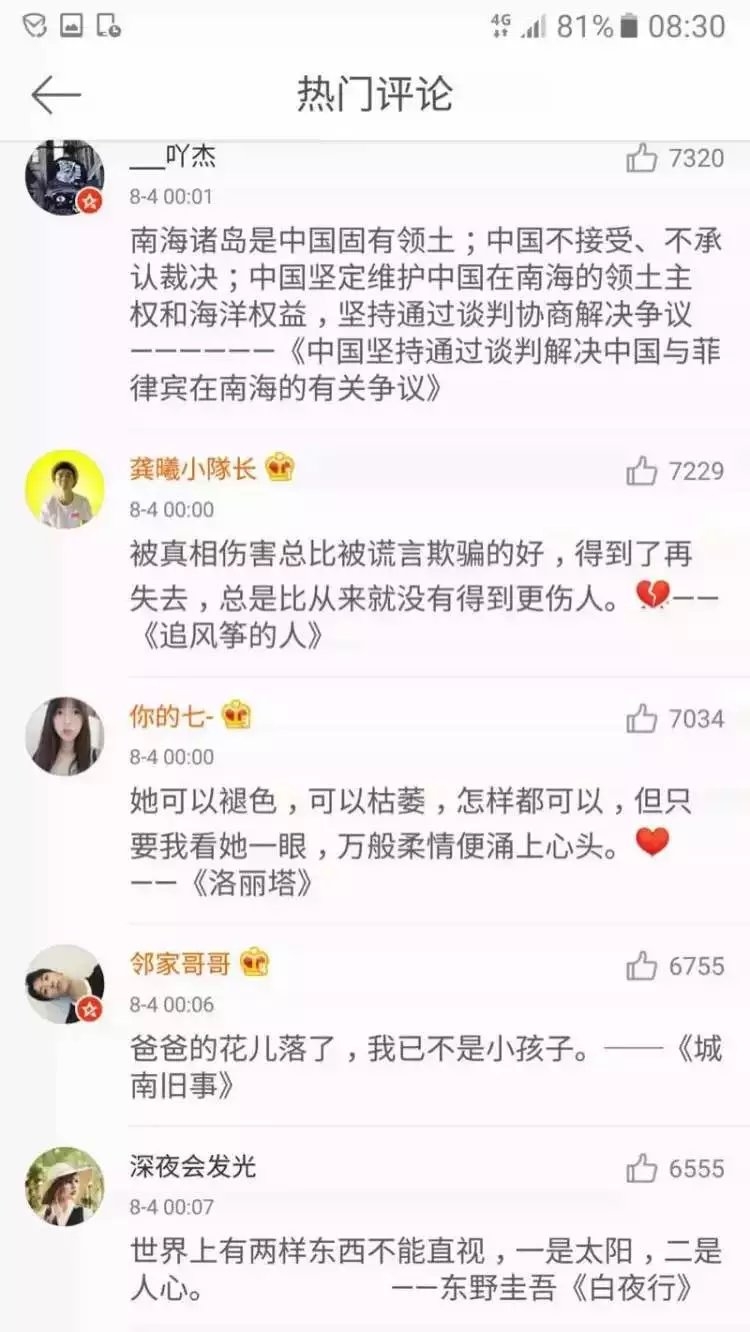Tap the username 你的七-

click(x=170, y=716)
